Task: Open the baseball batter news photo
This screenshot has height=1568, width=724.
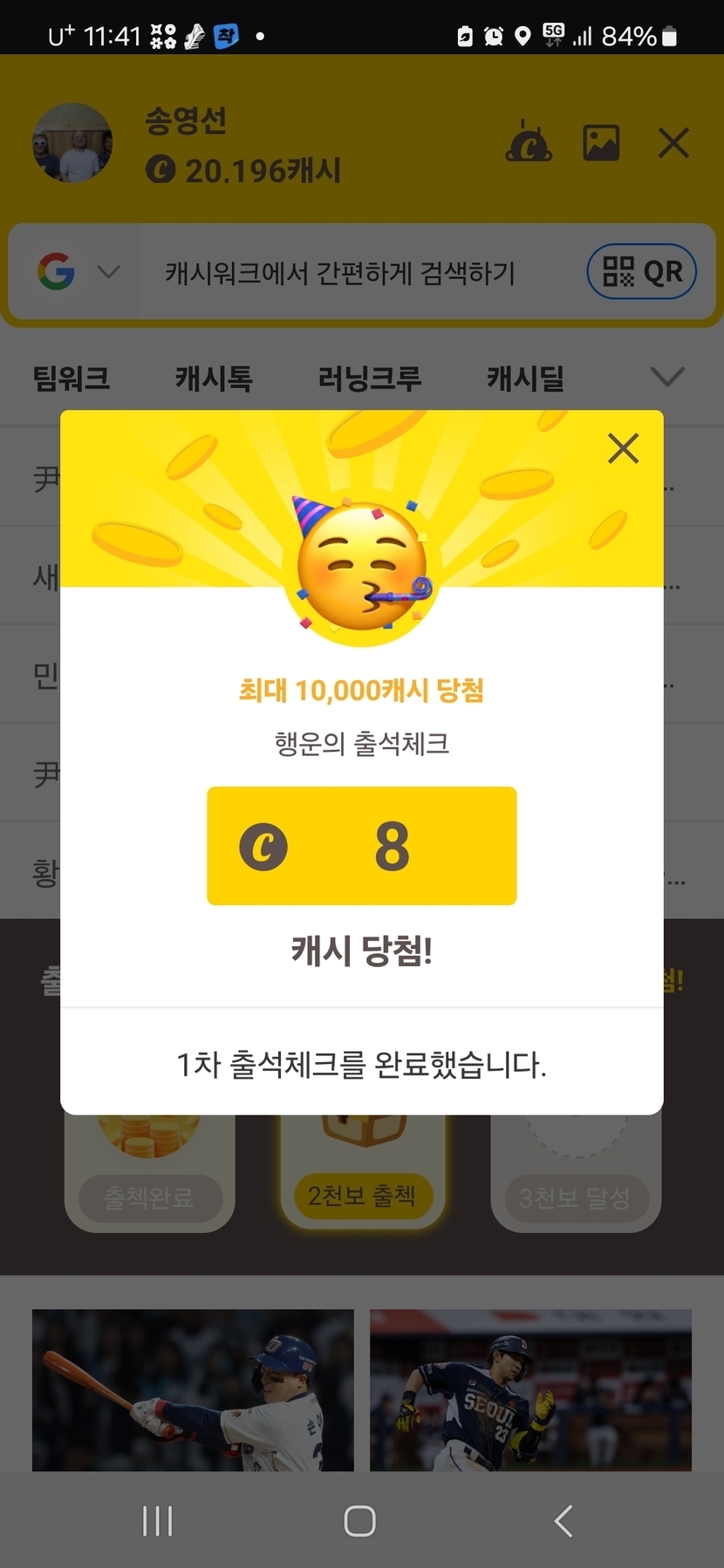Action: (193, 1389)
